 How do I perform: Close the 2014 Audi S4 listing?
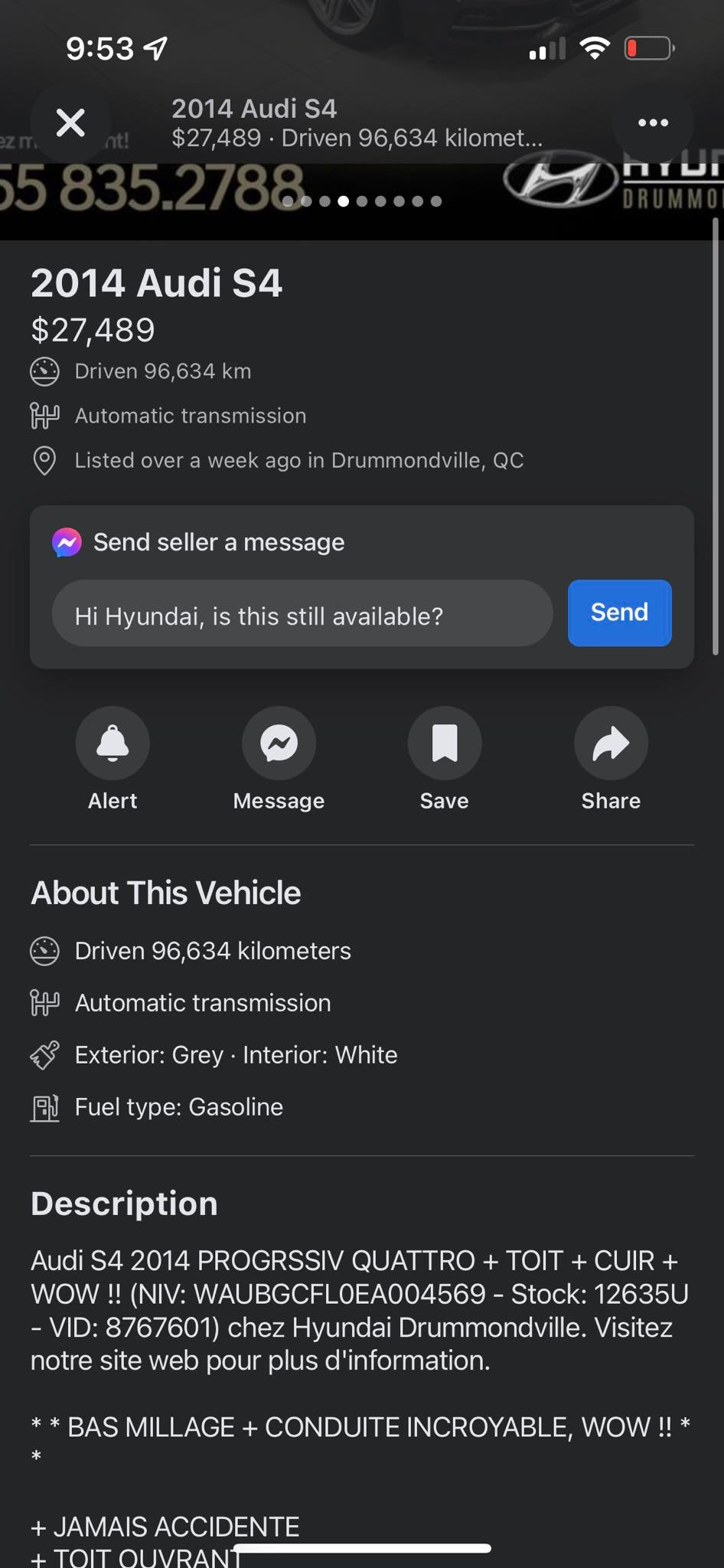(70, 122)
